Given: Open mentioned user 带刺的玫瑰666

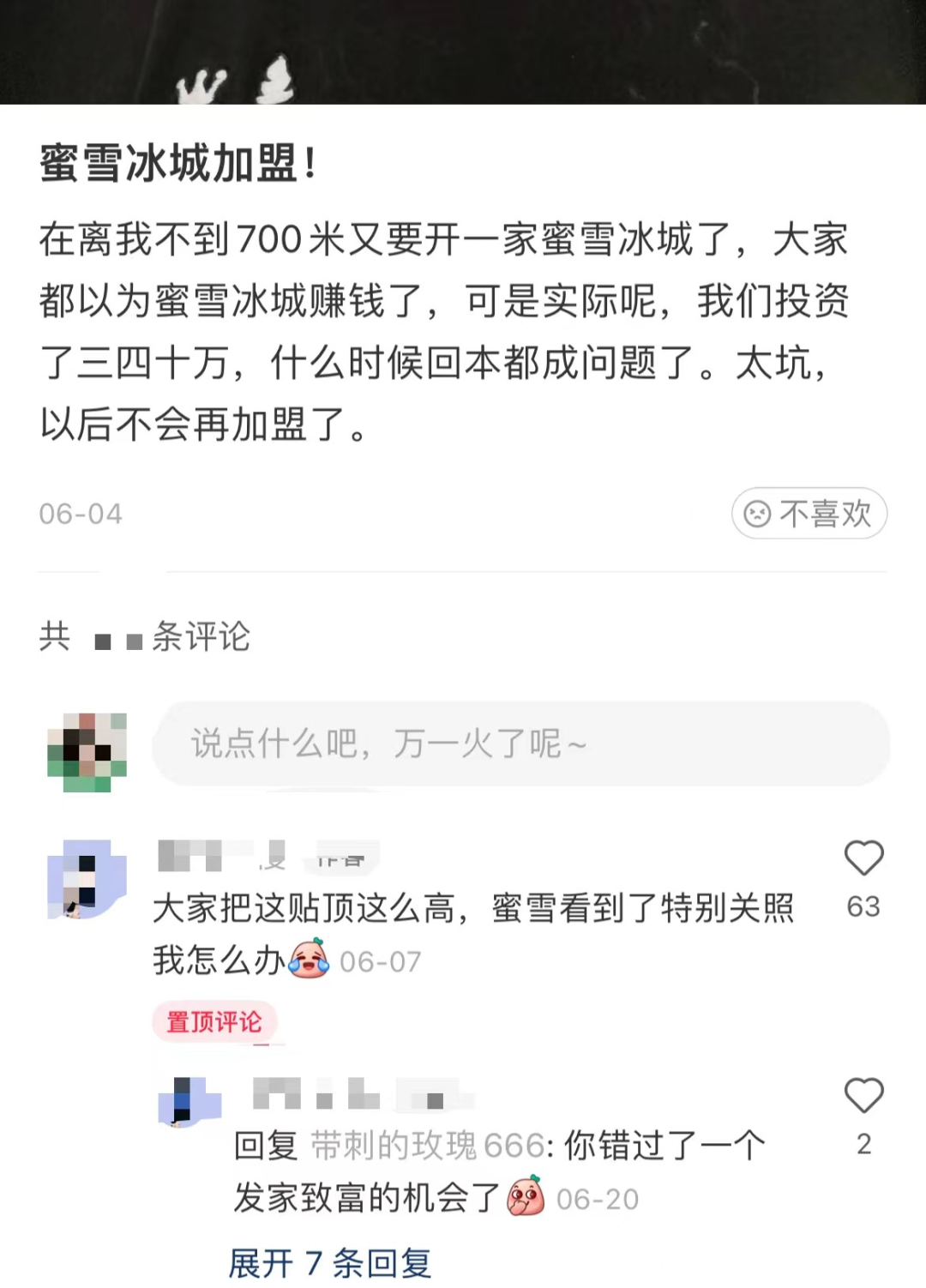Looking at the screenshot, I should pos(427,1146).
